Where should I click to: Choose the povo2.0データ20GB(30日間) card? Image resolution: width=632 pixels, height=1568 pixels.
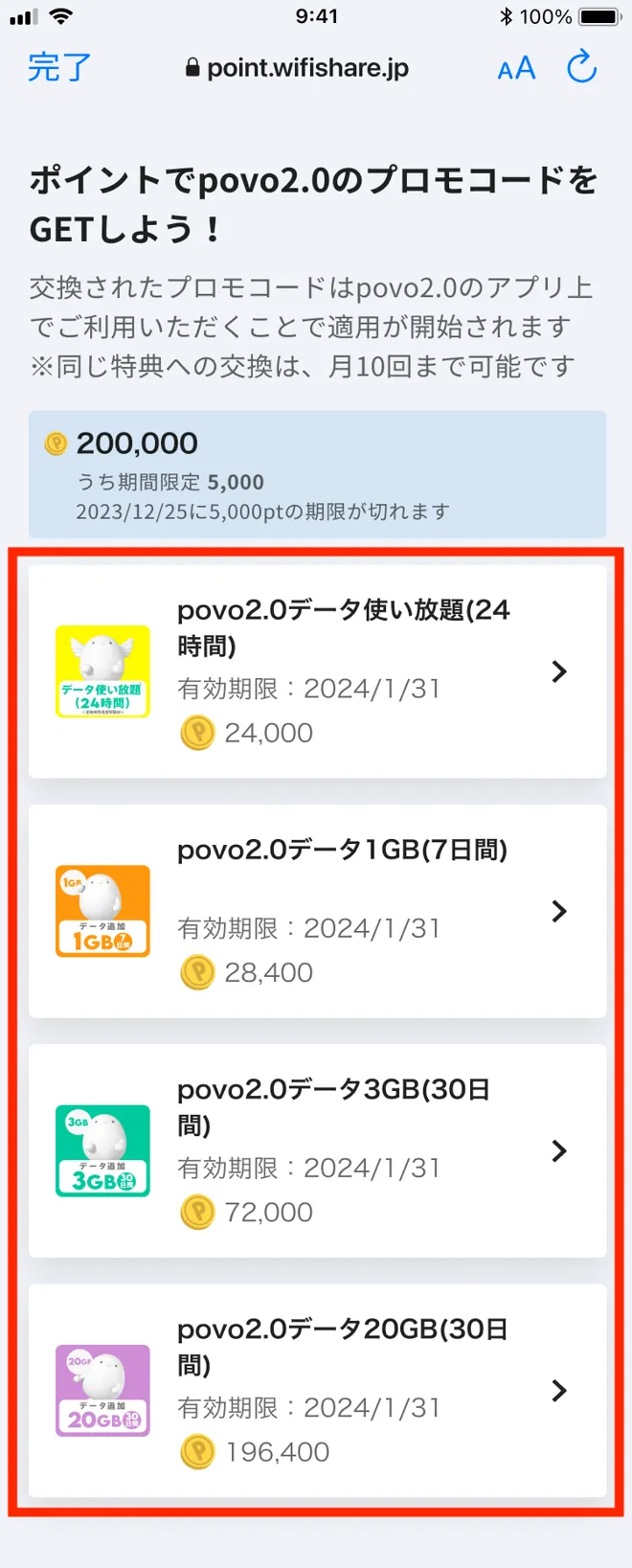click(317, 1390)
